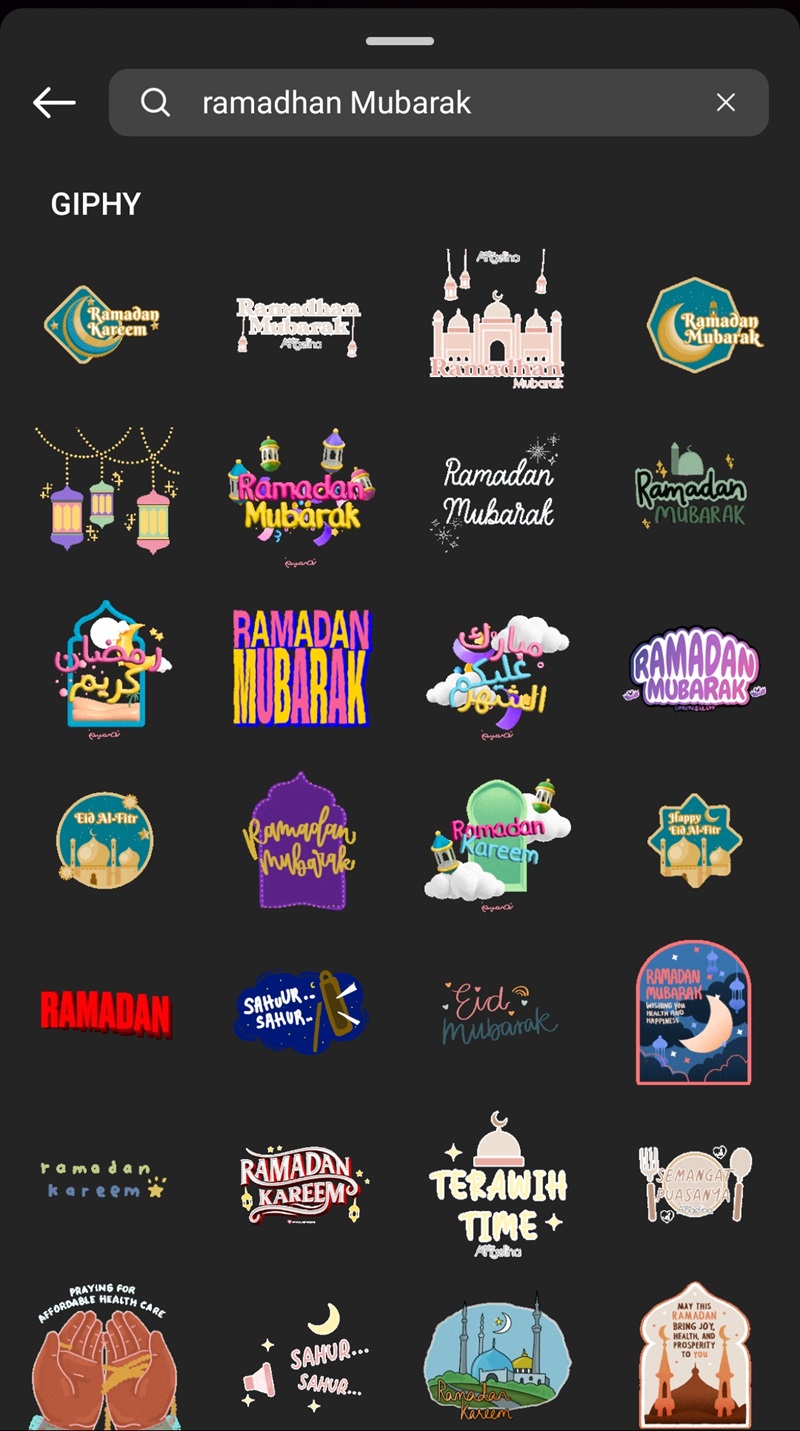800x1431 pixels.
Task: Select the arched moon Ramadan Mubarak card sticker
Action: [693, 1012]
